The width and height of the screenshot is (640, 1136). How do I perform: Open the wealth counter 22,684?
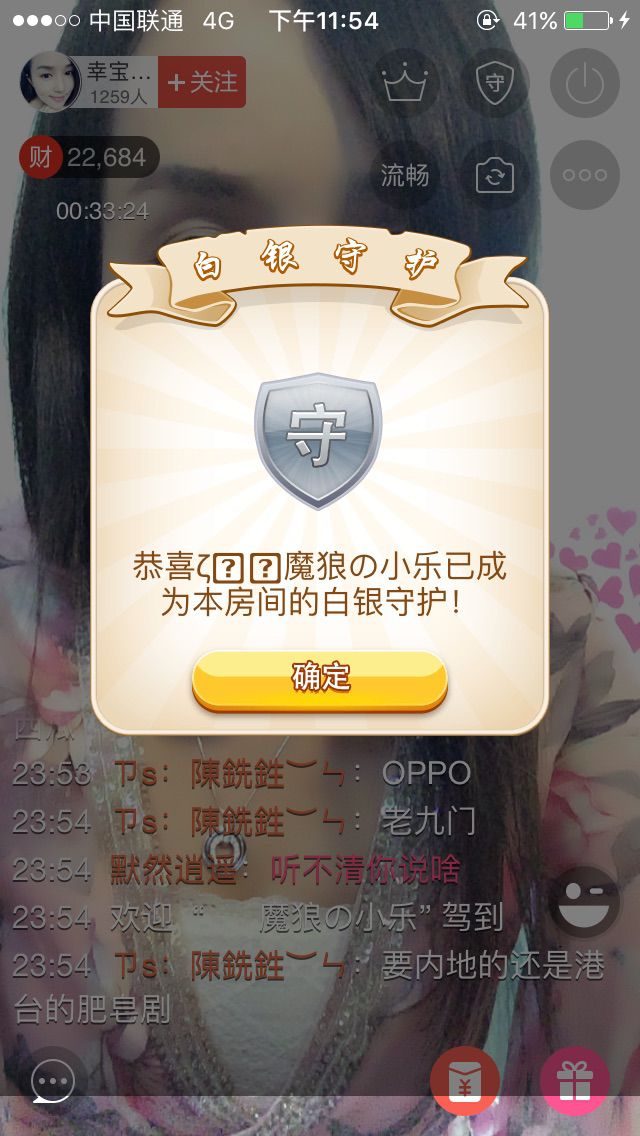90,157
